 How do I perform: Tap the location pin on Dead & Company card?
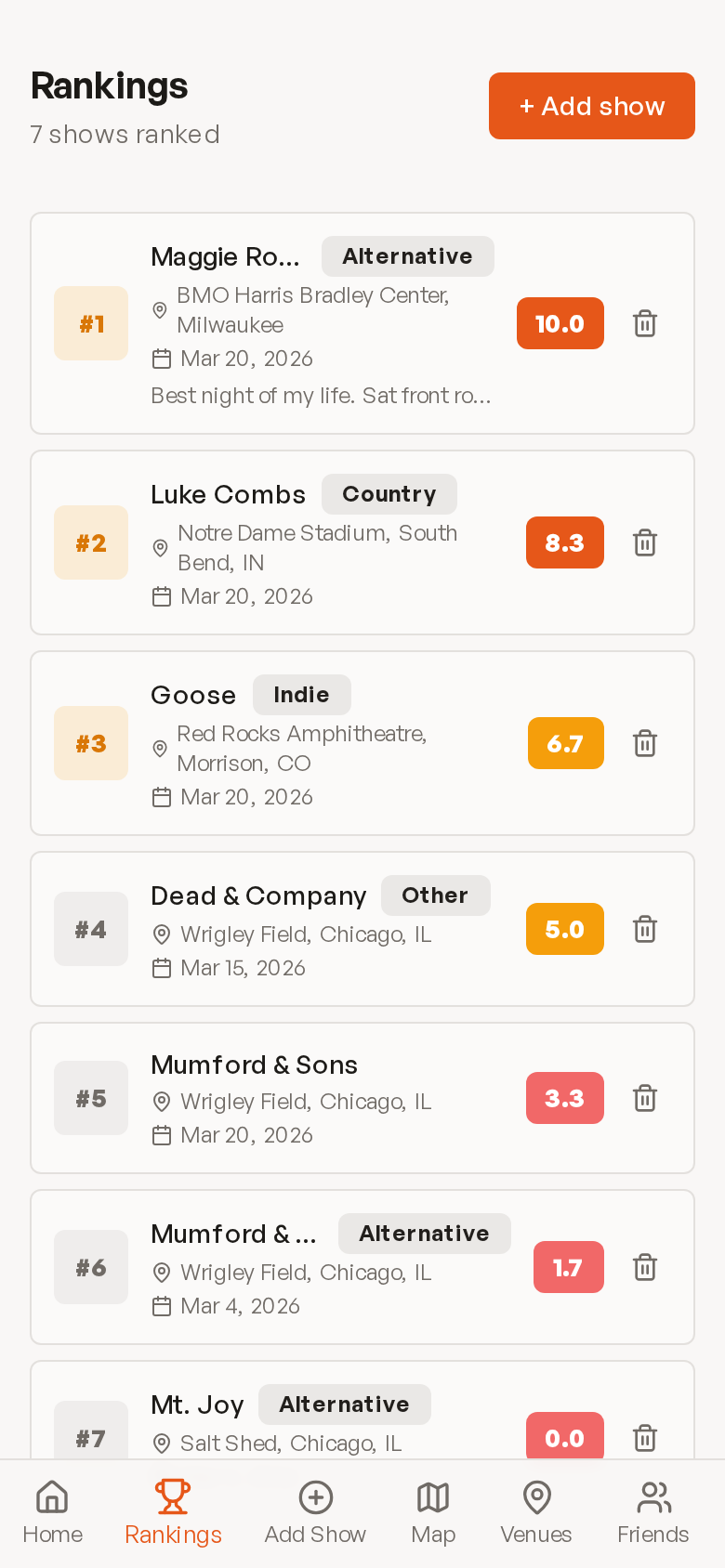162,935
